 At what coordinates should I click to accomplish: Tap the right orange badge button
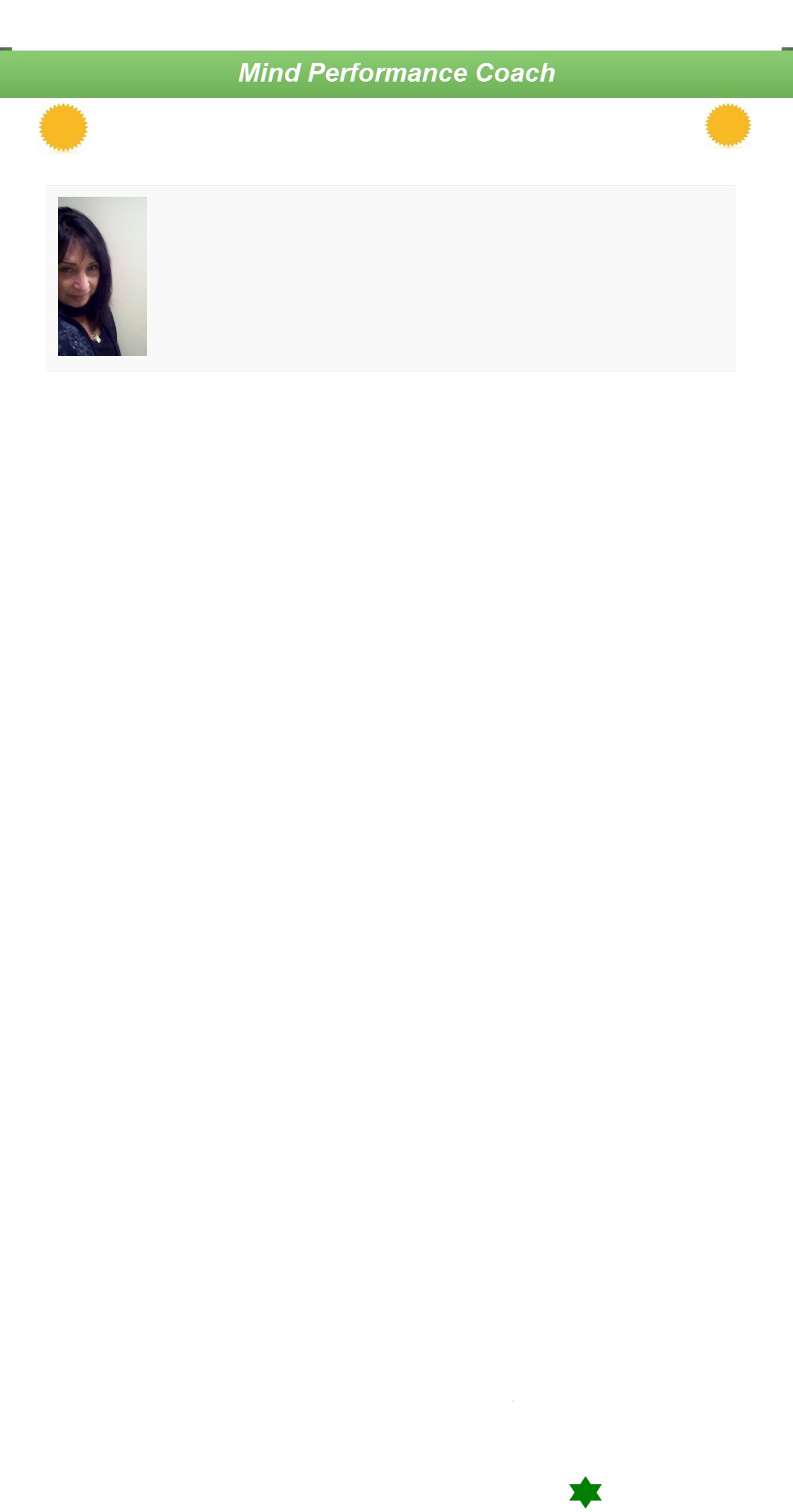[x=728, y=126]
